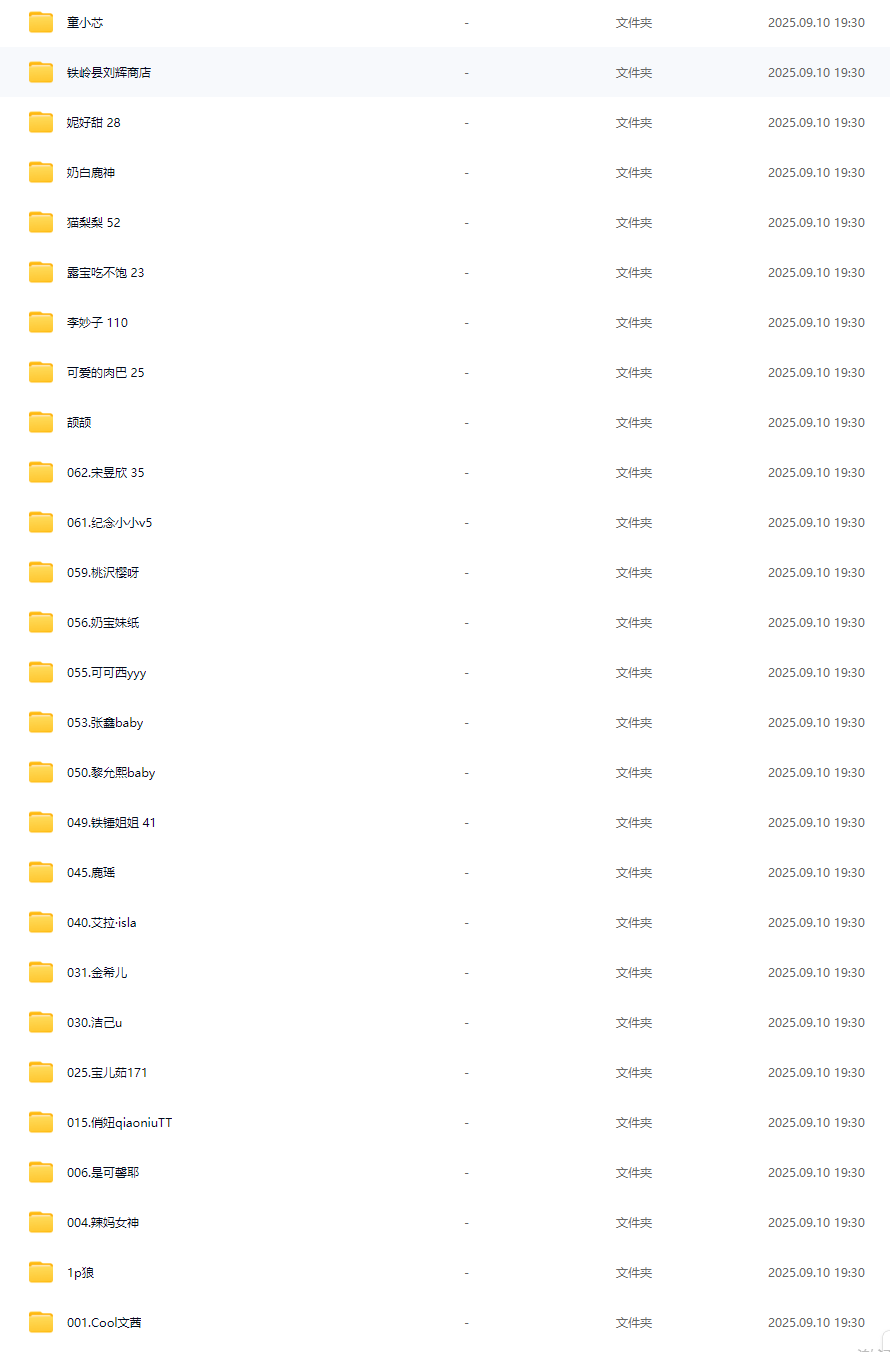Open the 025.宝儿茹171 folder
This screenshot has width=890, height=1352.
pos(108,1072)
